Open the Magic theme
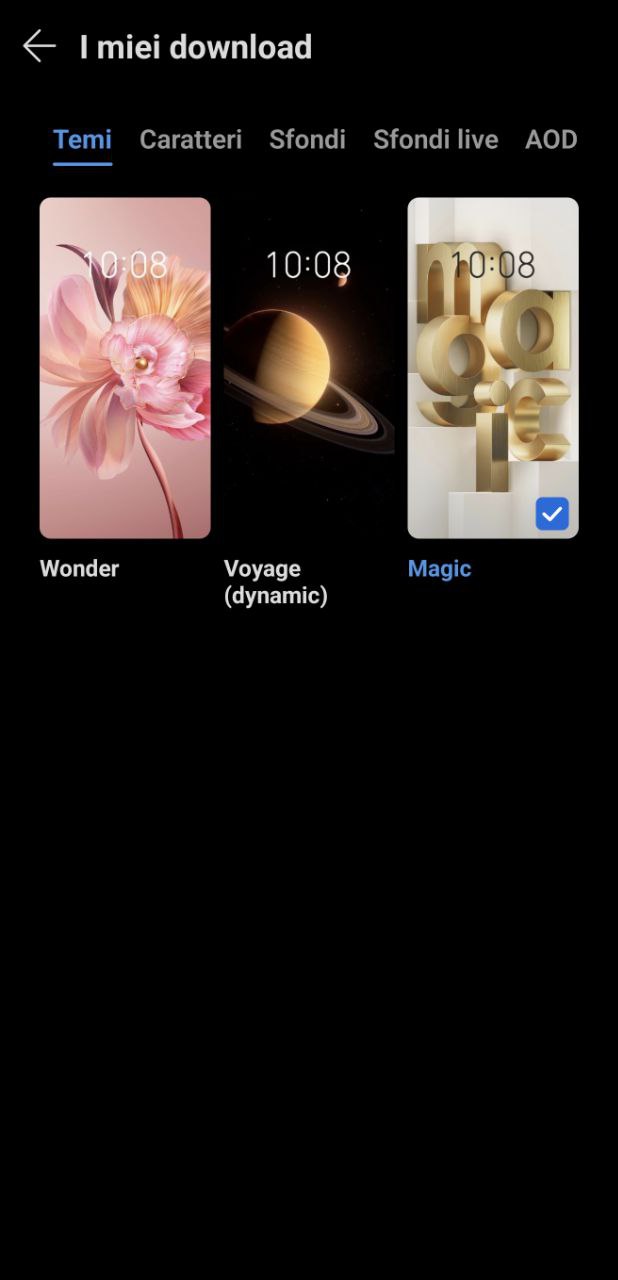This screenshot has height=1280, width=618. [493, 368]
